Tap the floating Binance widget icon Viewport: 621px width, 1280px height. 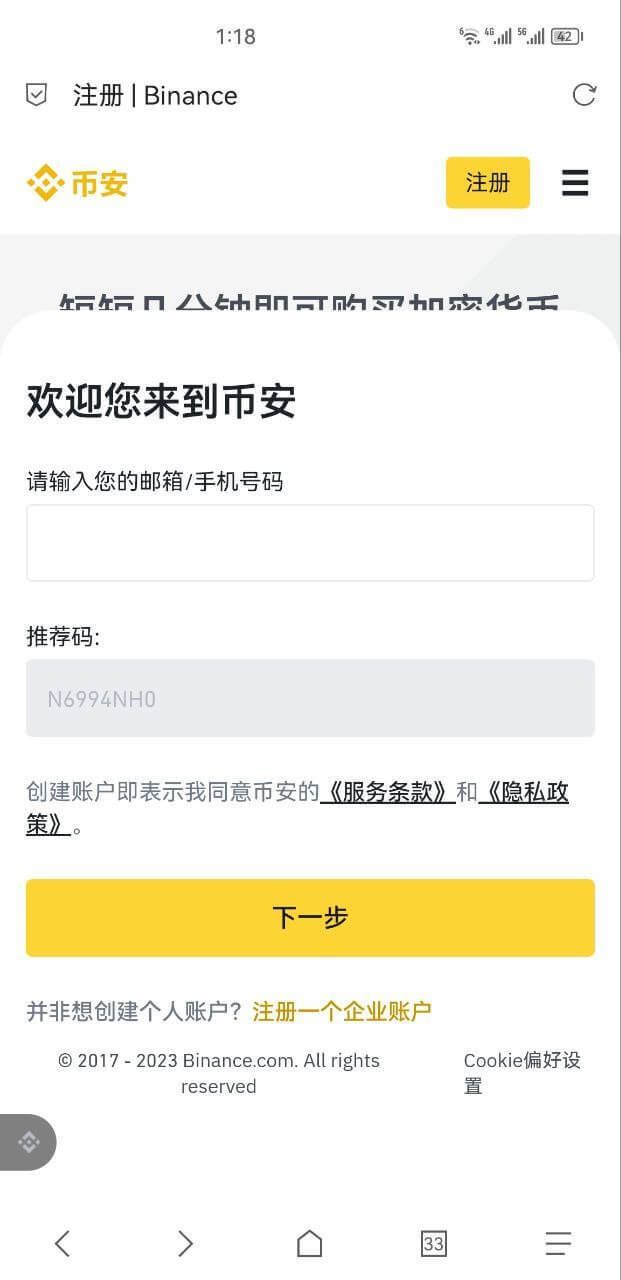pyautogui.click(x=29, y=1142)
